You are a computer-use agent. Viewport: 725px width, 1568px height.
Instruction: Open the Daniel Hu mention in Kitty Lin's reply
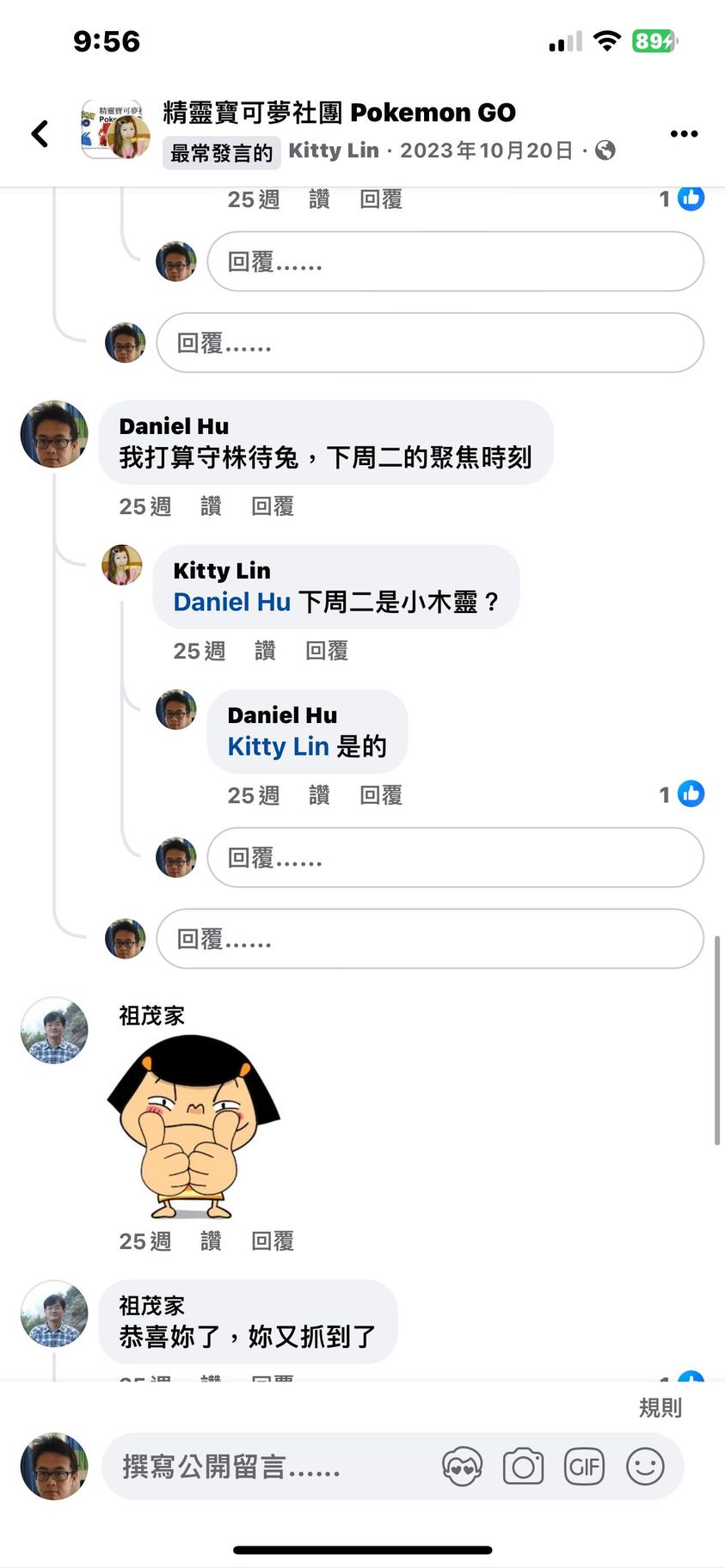[232, 602]
